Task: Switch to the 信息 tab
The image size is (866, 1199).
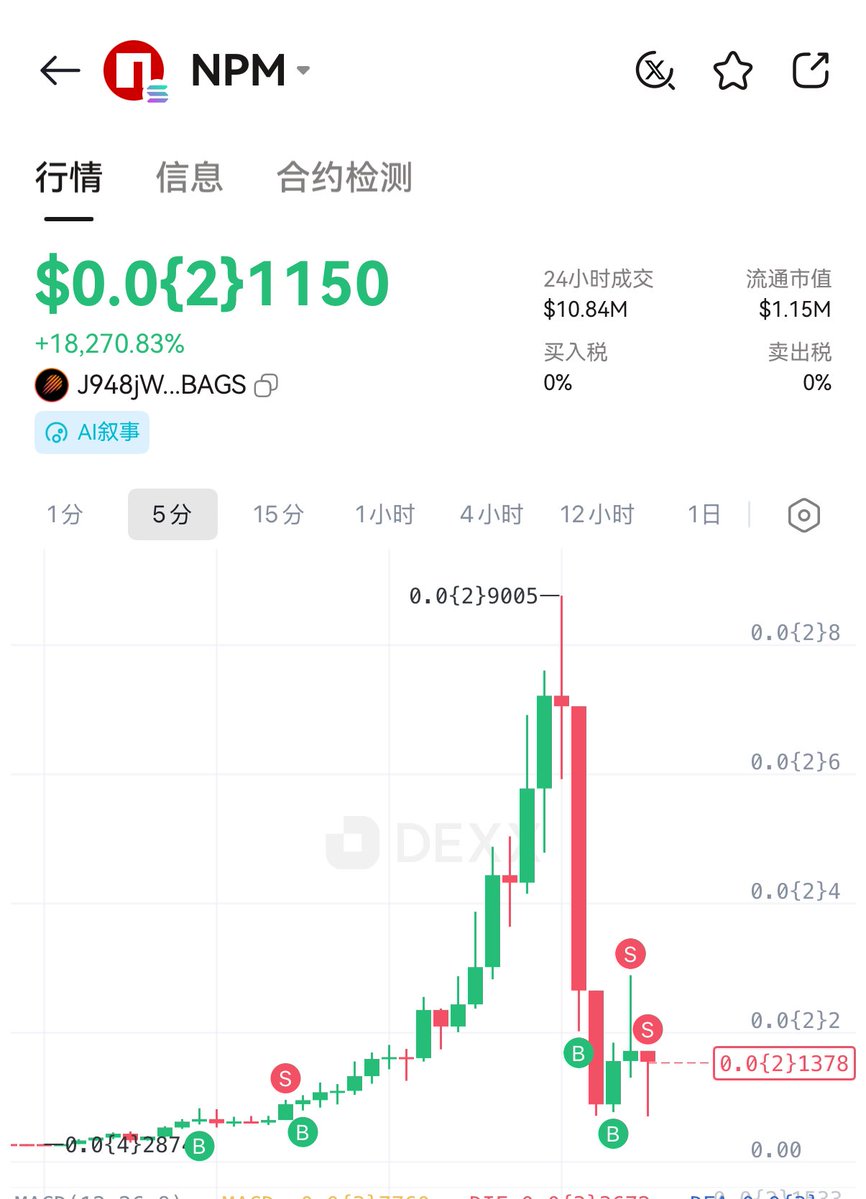Action: 189,178
